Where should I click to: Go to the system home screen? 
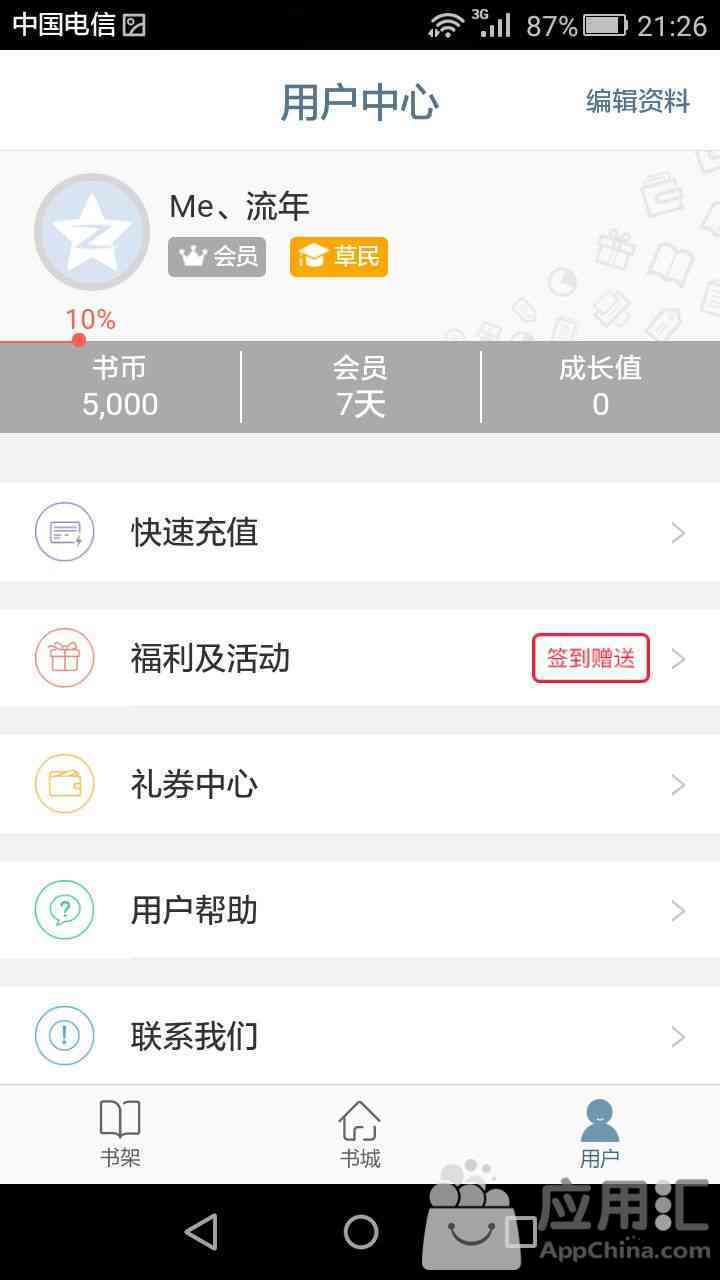pyautogui.click(x=360, y=1232)
